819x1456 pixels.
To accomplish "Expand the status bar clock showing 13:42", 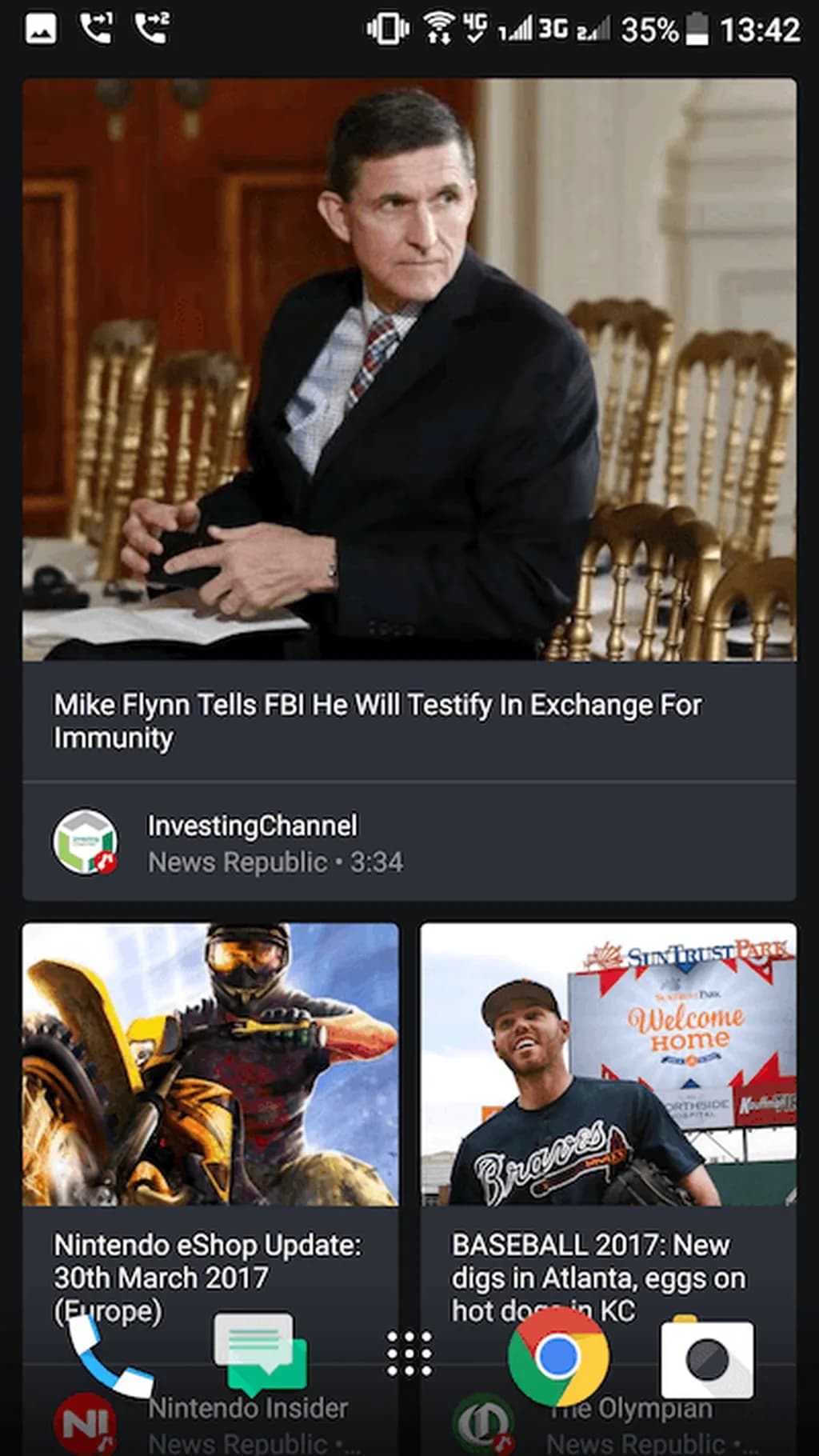I will click(758, 29).
